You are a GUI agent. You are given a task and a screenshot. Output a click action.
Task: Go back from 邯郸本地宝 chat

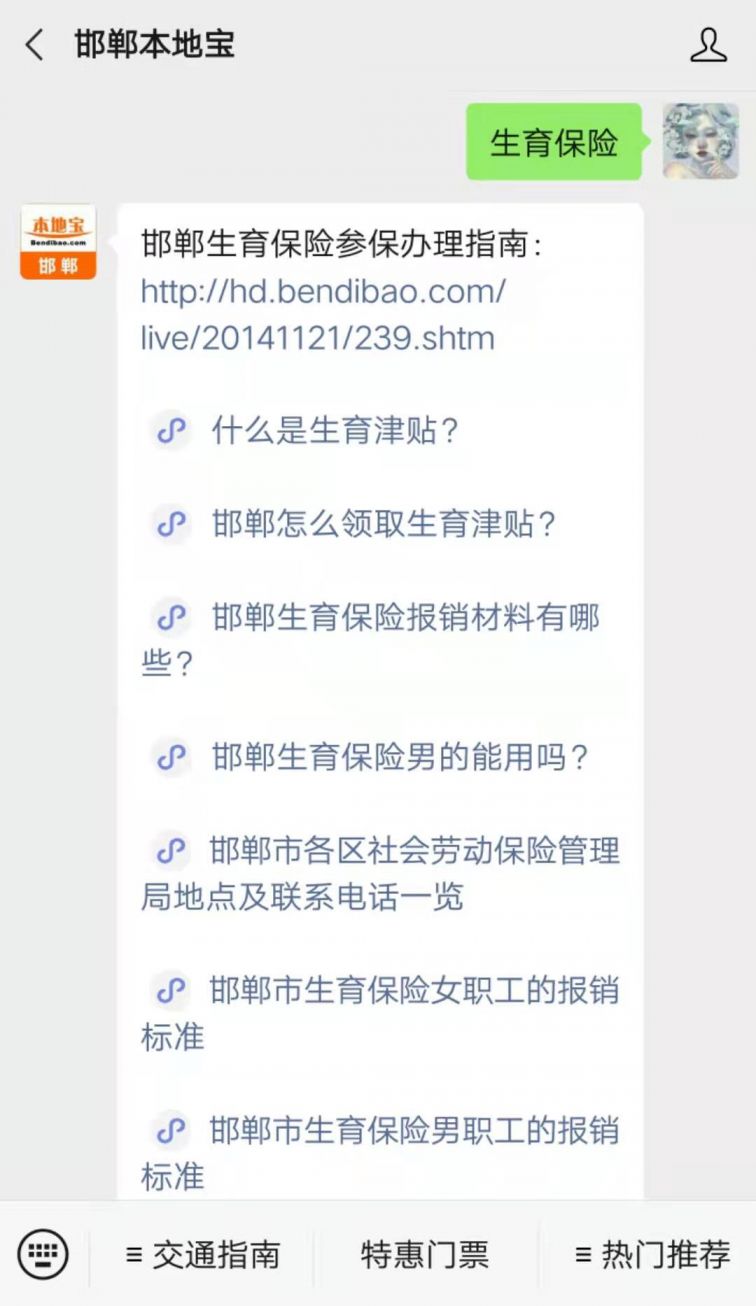pyautogui.click(x=35, y=45)
